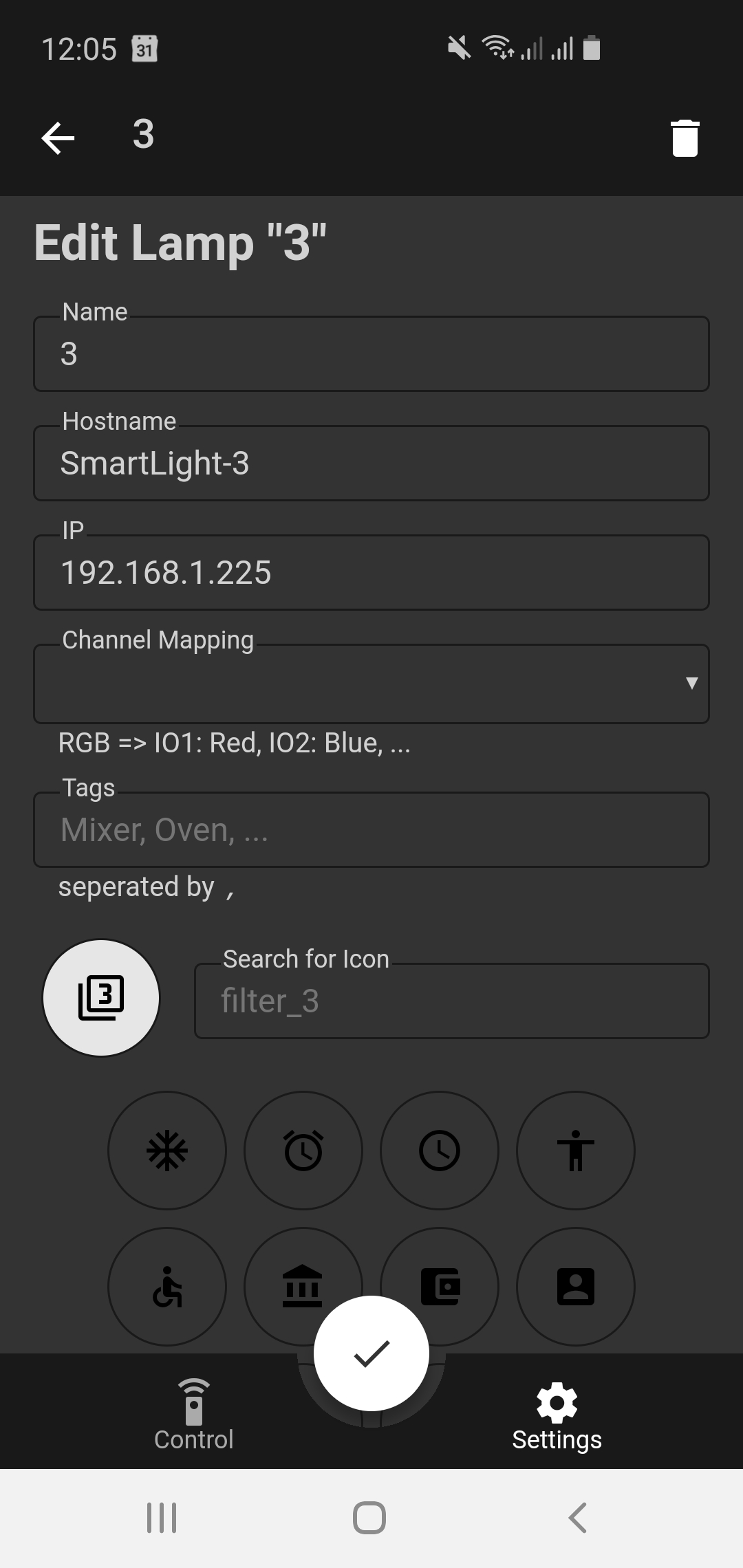Select the account box profile icon

coord(576,1286)
